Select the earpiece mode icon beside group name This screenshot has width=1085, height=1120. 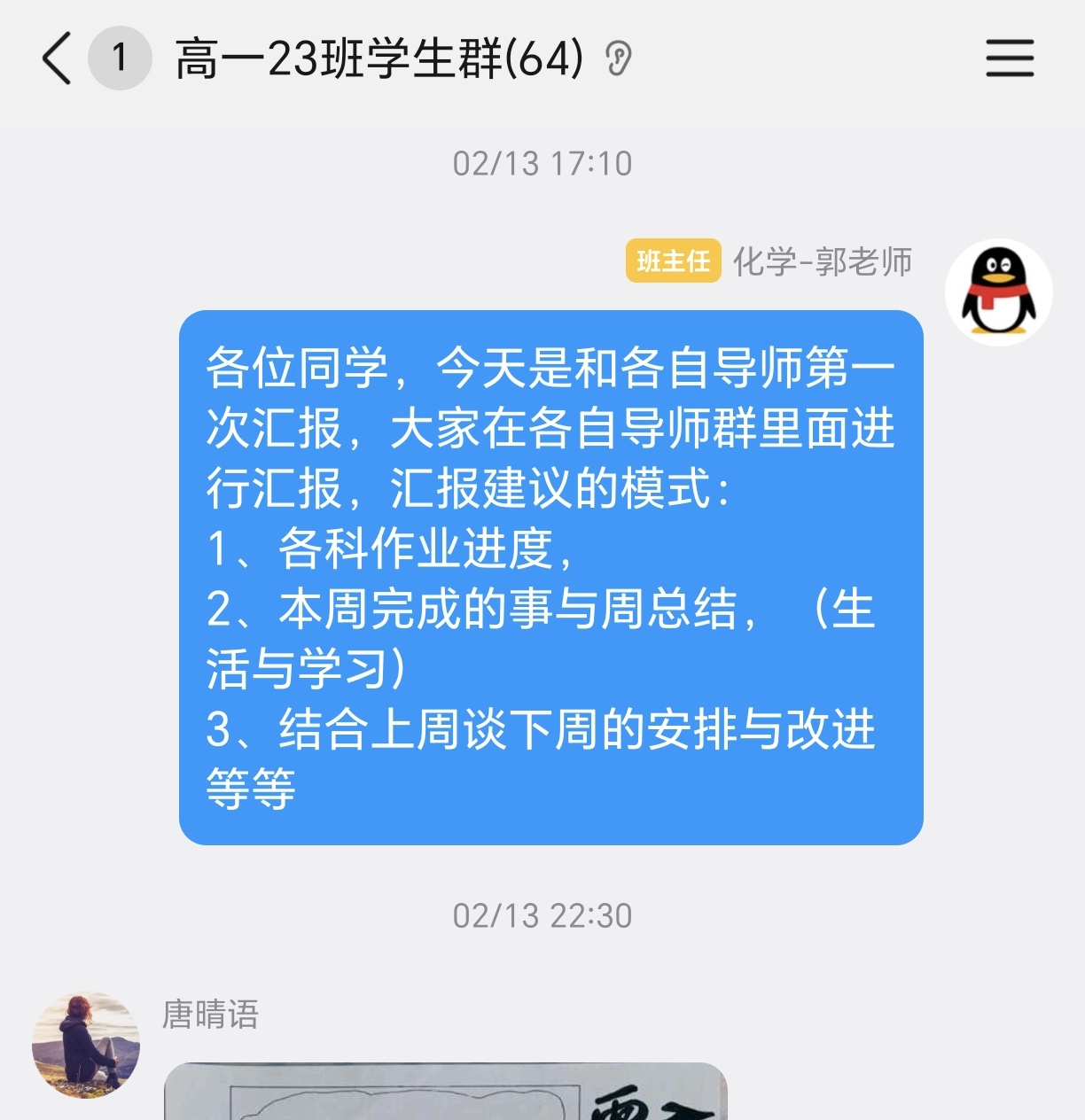tap(619, 60)
